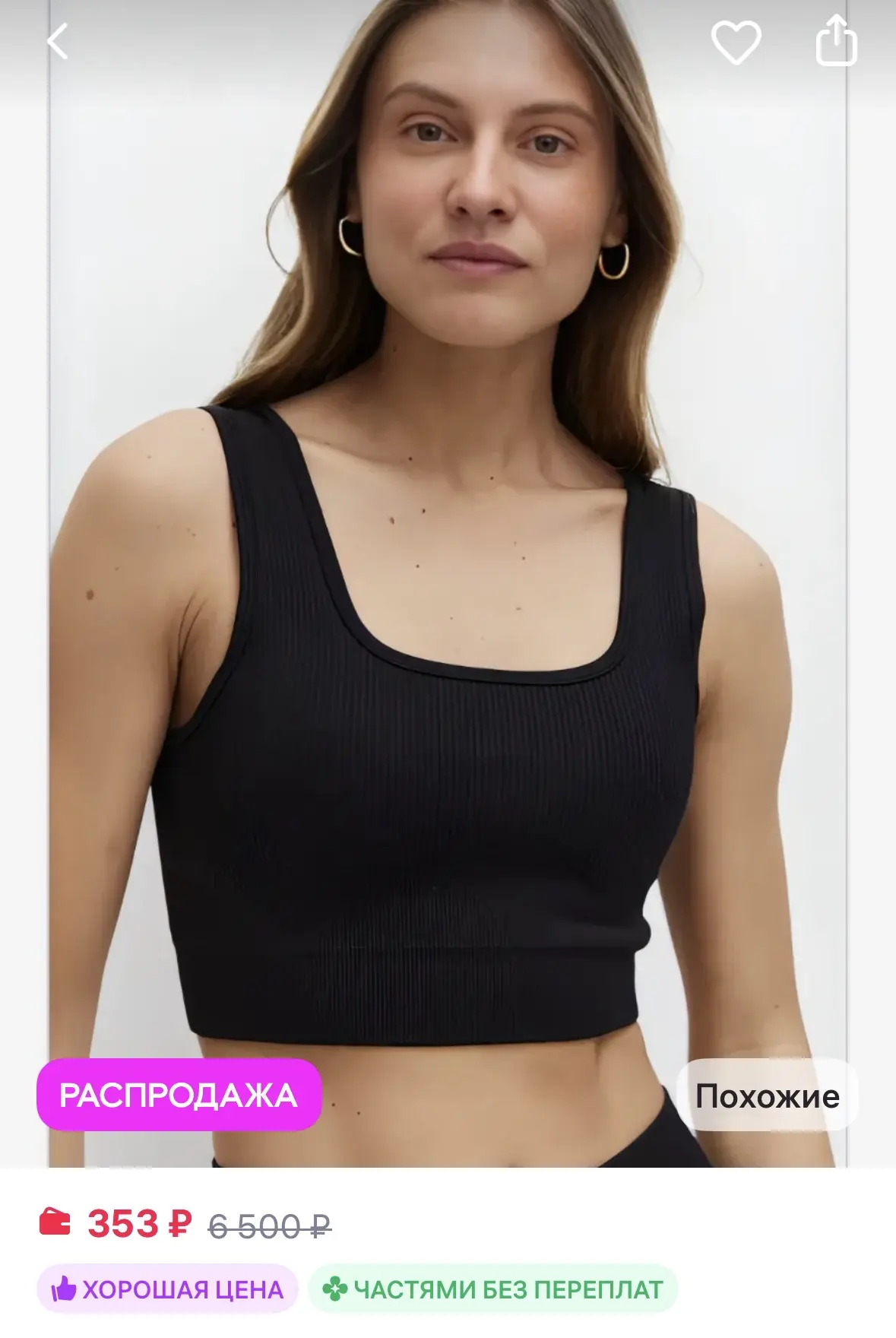Tap the РАСПРОДАЖА sale badge
This screenshot has height=1338, width=896.
179,1095
